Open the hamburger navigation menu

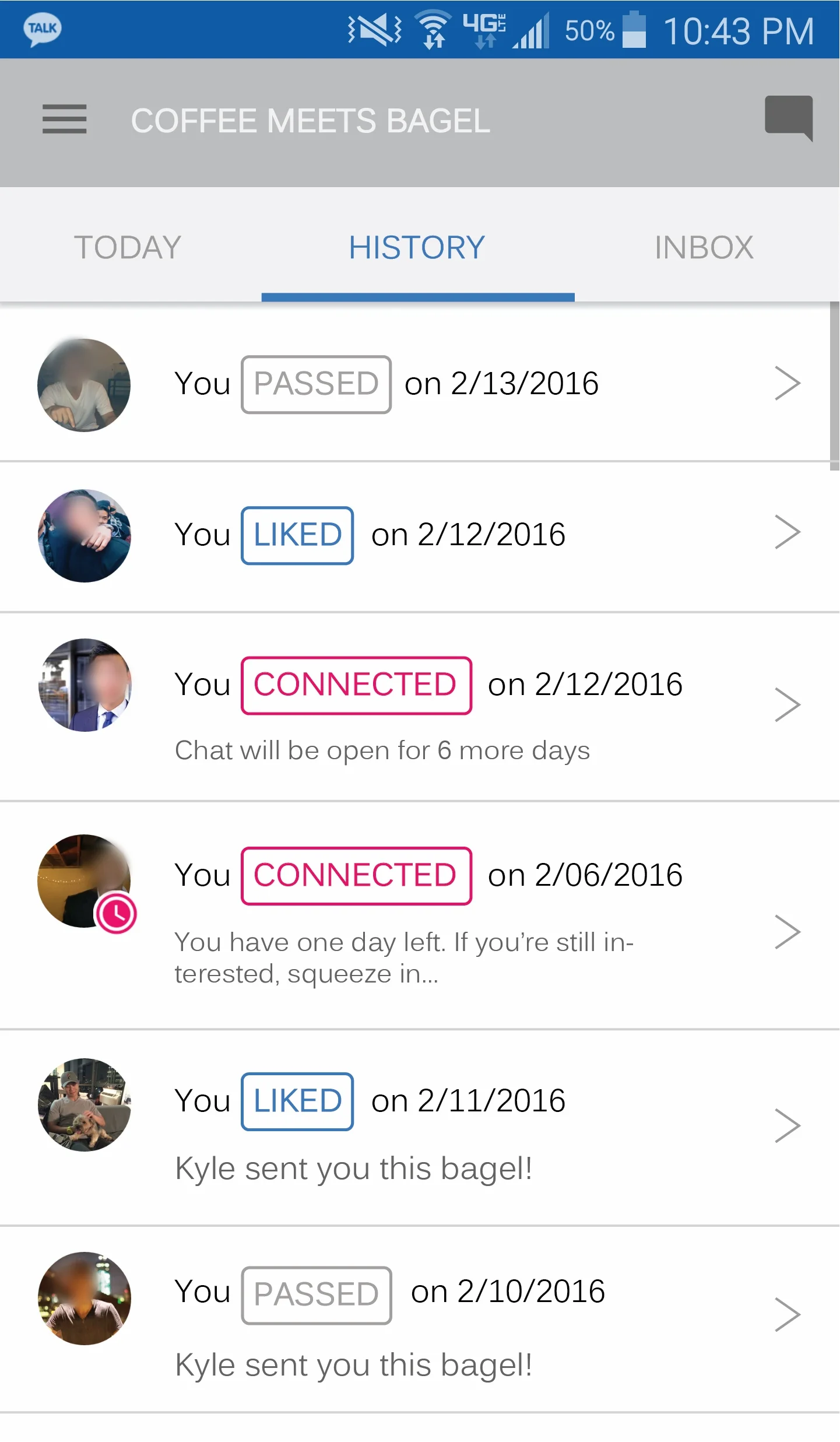click(65, 120)
